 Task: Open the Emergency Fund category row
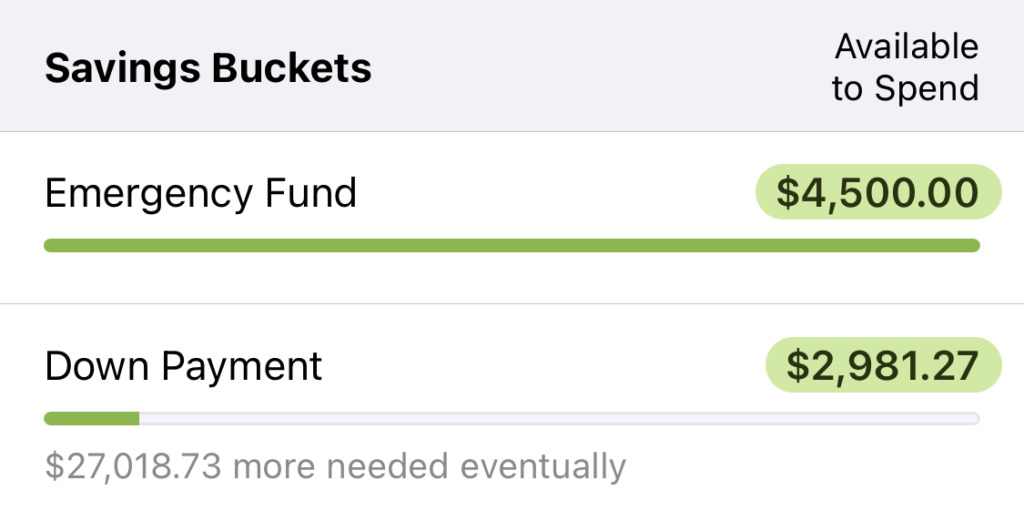pyautogui.click(x=201, y=193)
